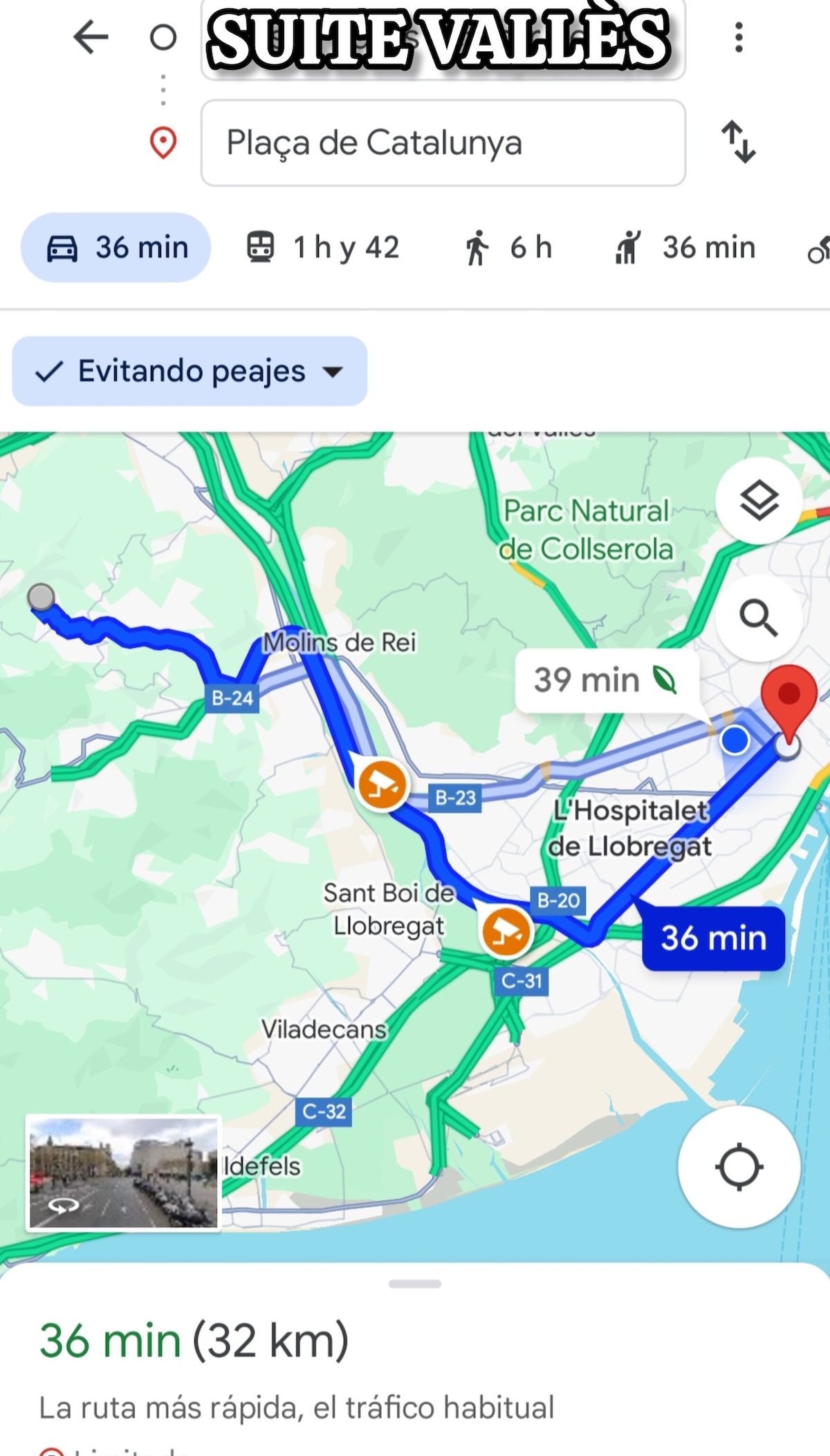
Task: Search along the route
Action: coord(759,618)
